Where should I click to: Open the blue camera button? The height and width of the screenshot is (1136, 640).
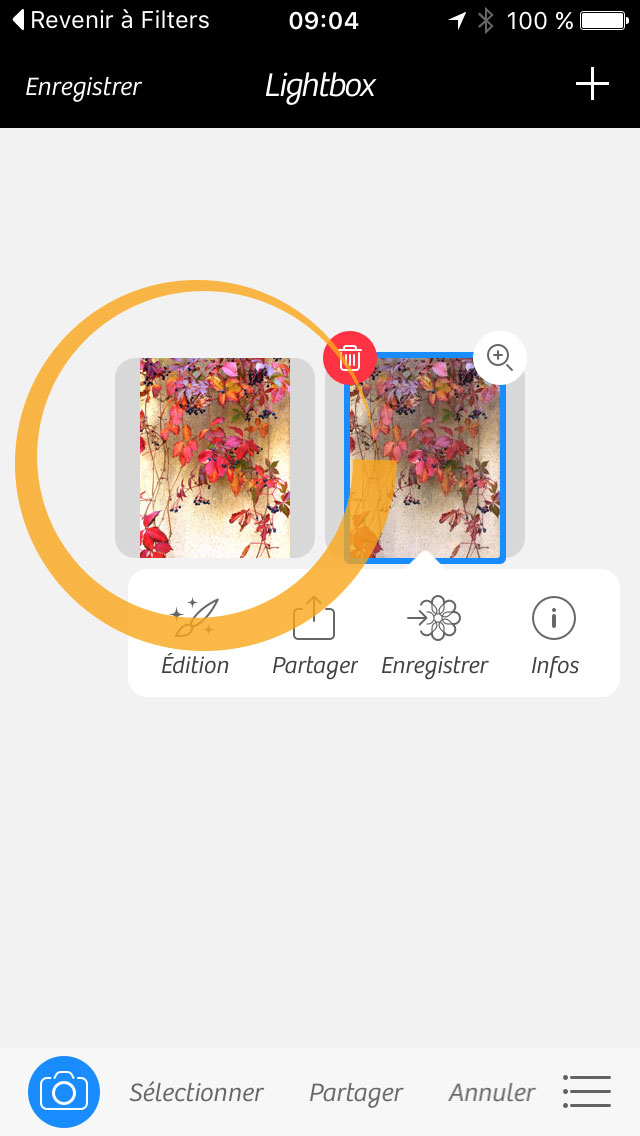64,1092
